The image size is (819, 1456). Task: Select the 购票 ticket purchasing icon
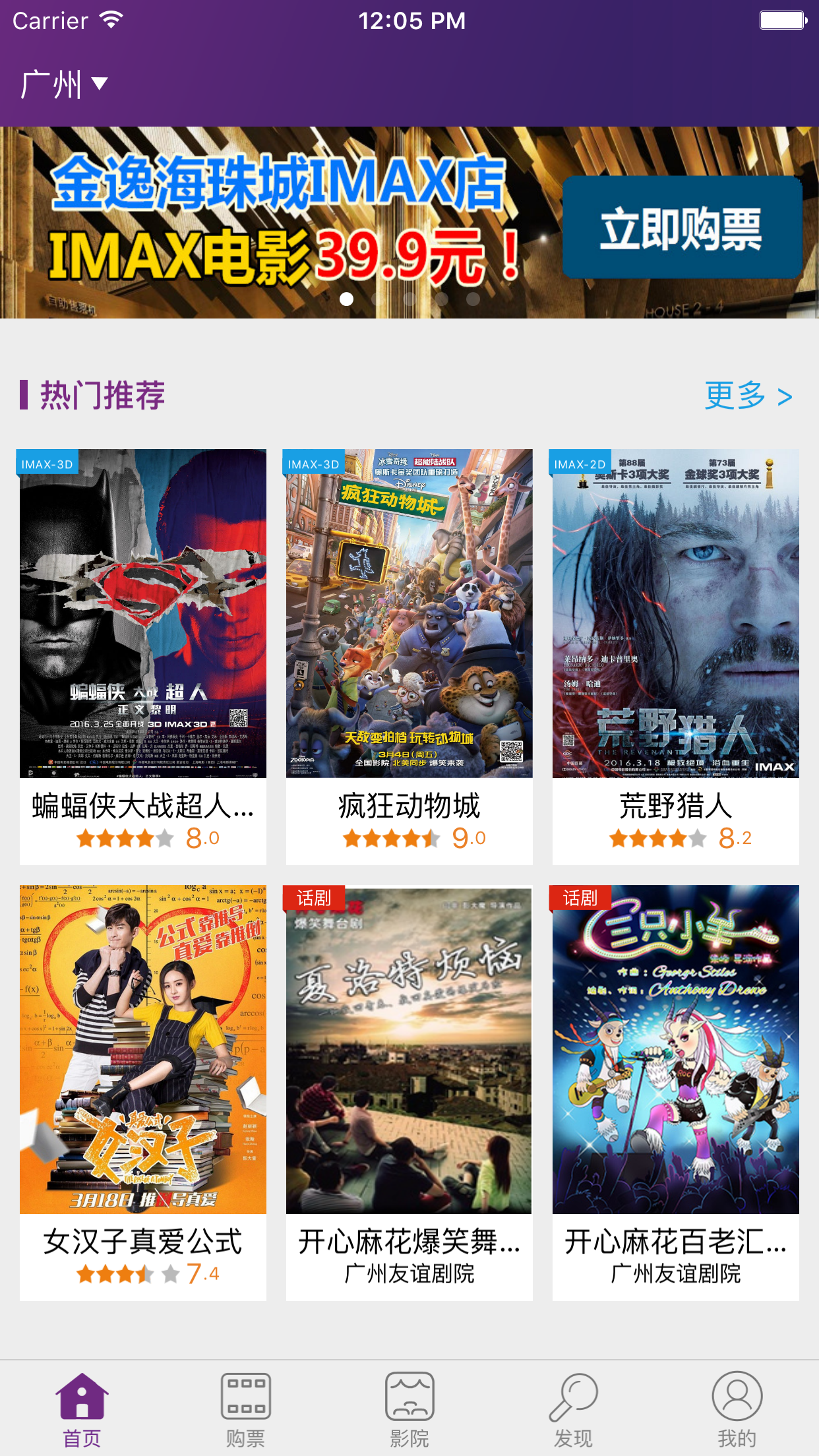coord(246,1393)
